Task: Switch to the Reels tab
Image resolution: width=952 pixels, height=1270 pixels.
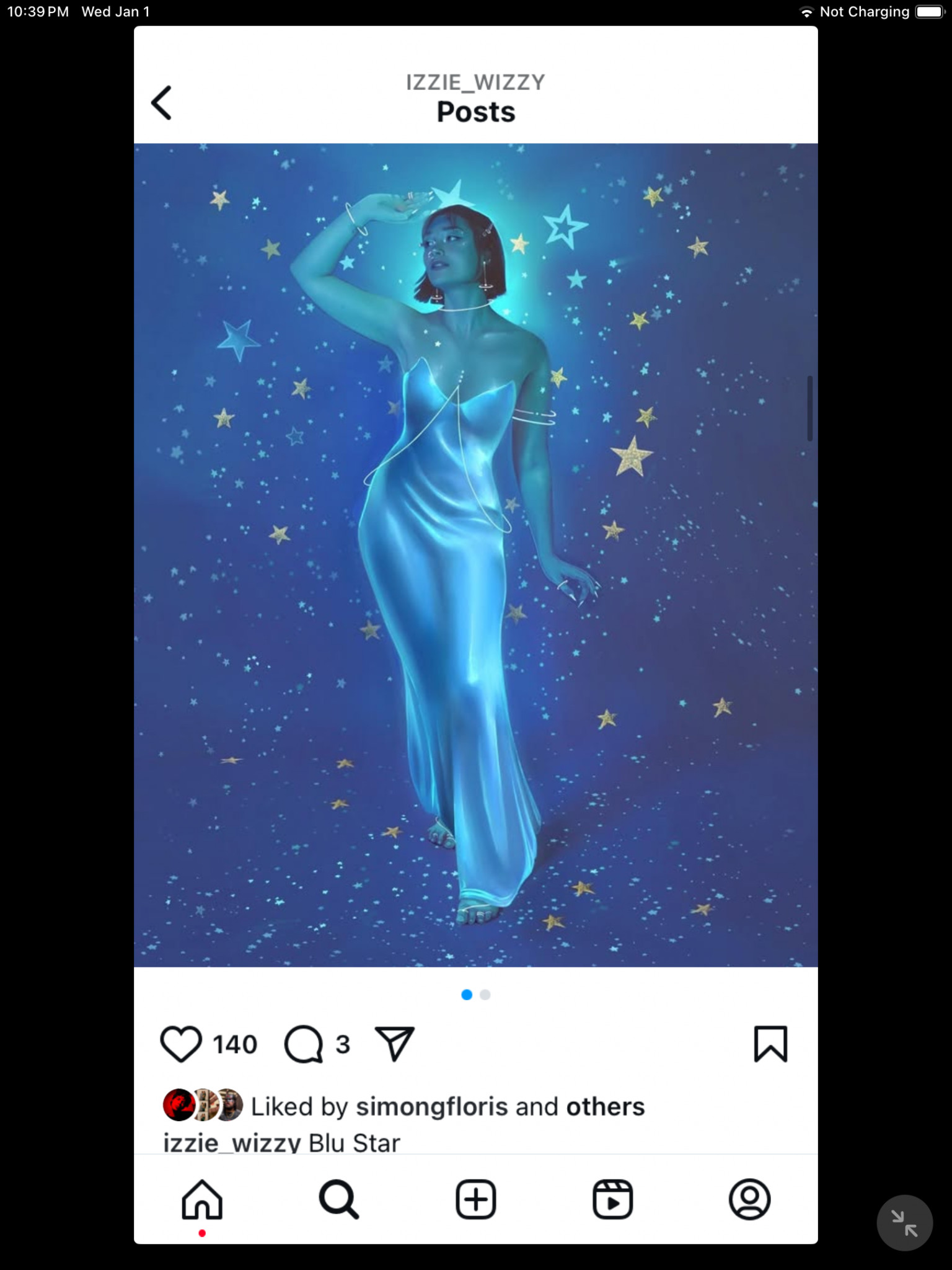Action: point(612,1199)
